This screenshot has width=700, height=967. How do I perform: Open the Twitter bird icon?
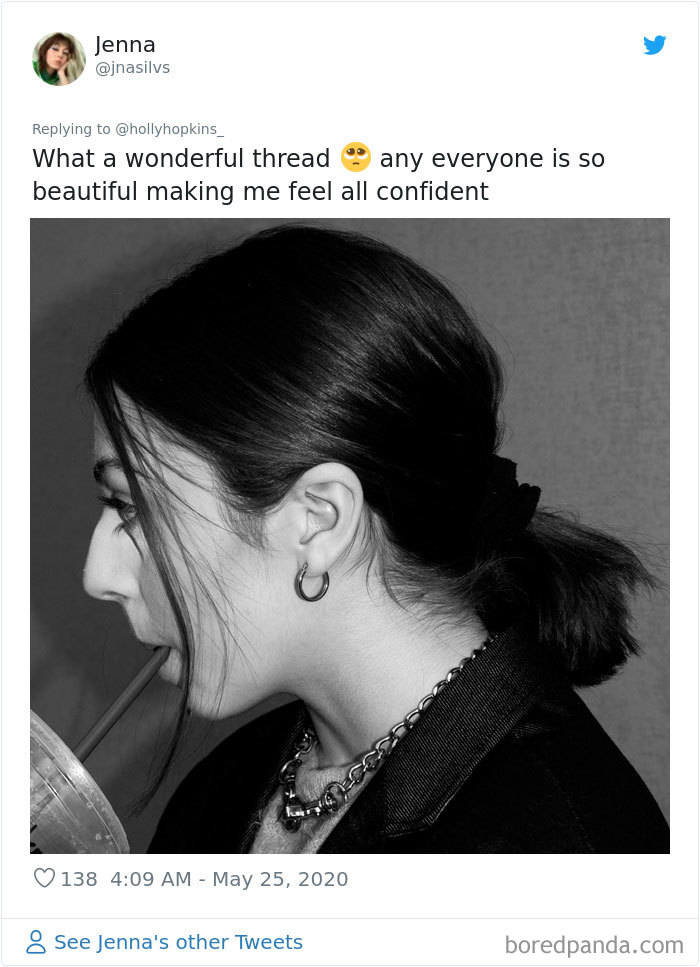click(654, 45)
